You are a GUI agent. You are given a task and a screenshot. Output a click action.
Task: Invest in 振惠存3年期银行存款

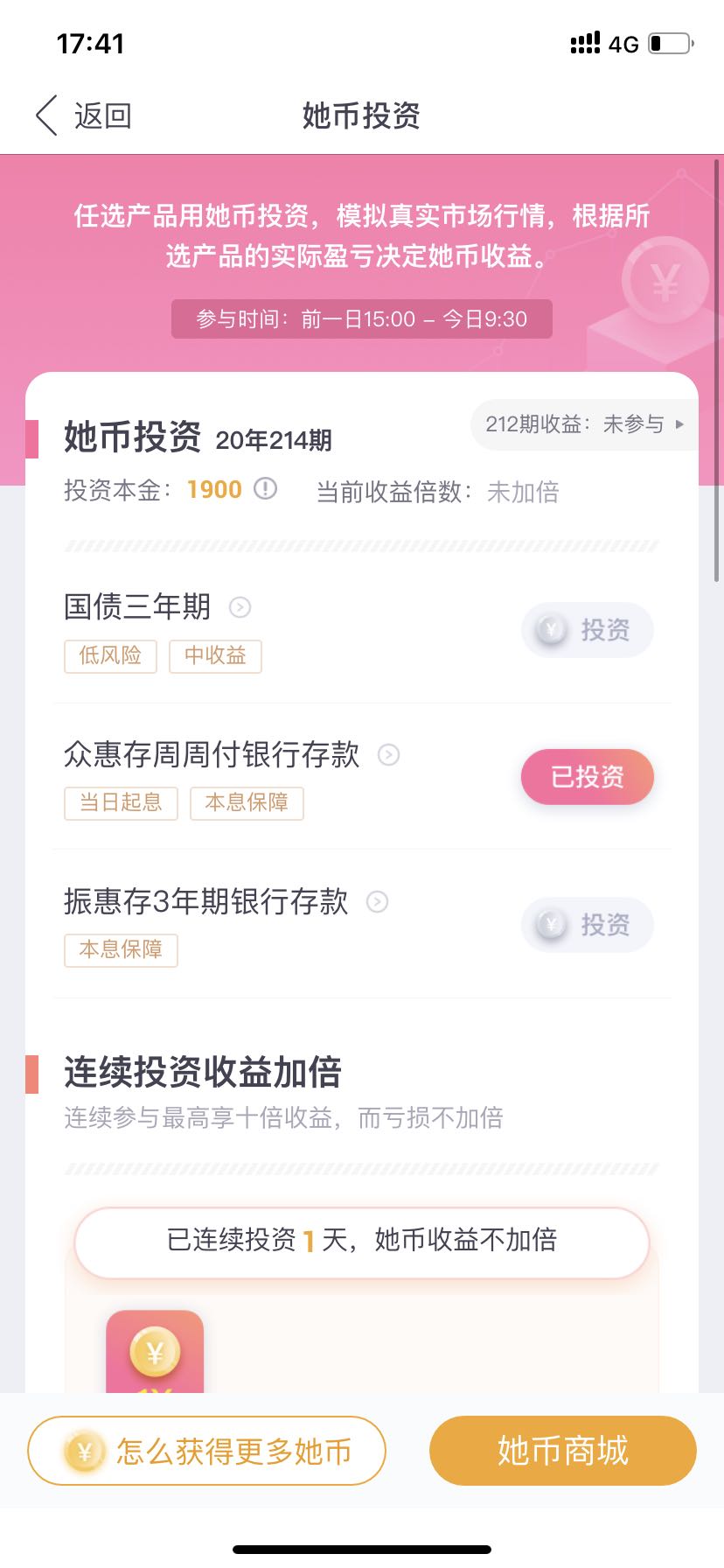point(588,925)
